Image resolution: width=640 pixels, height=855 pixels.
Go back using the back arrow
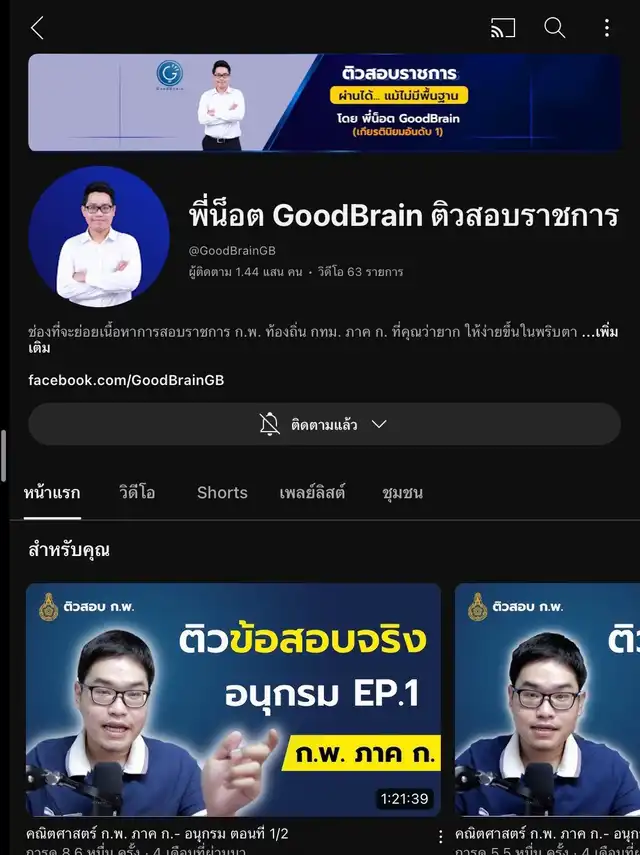(37, 28)
